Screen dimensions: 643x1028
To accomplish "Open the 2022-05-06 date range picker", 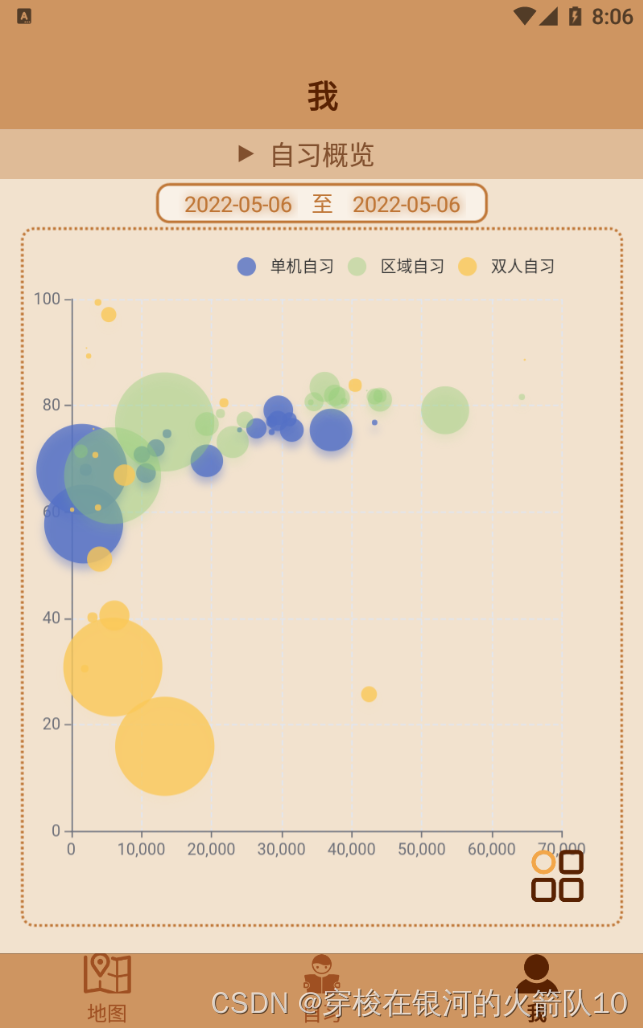I will pos(322,204).
